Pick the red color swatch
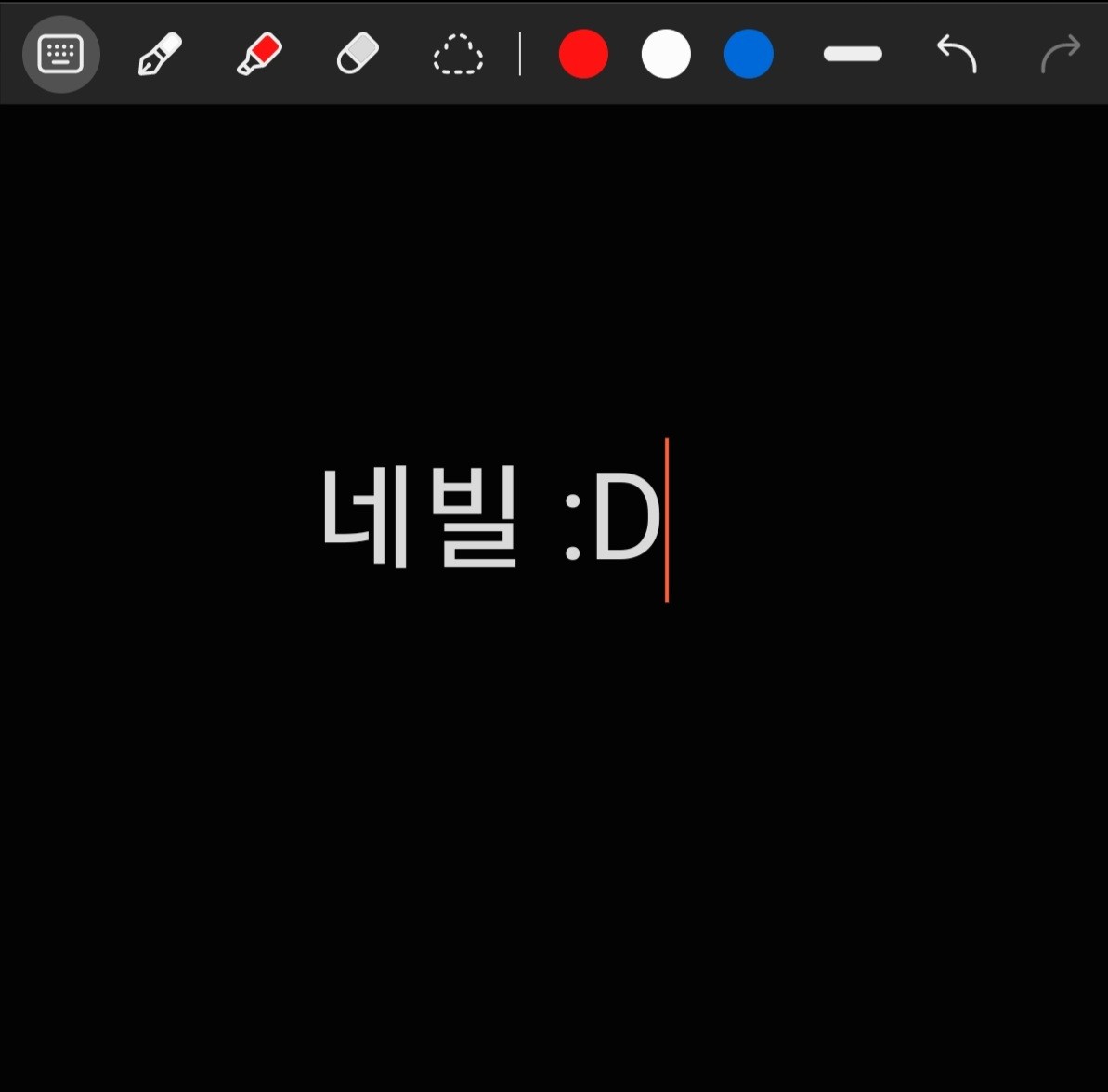 point(583,54)
